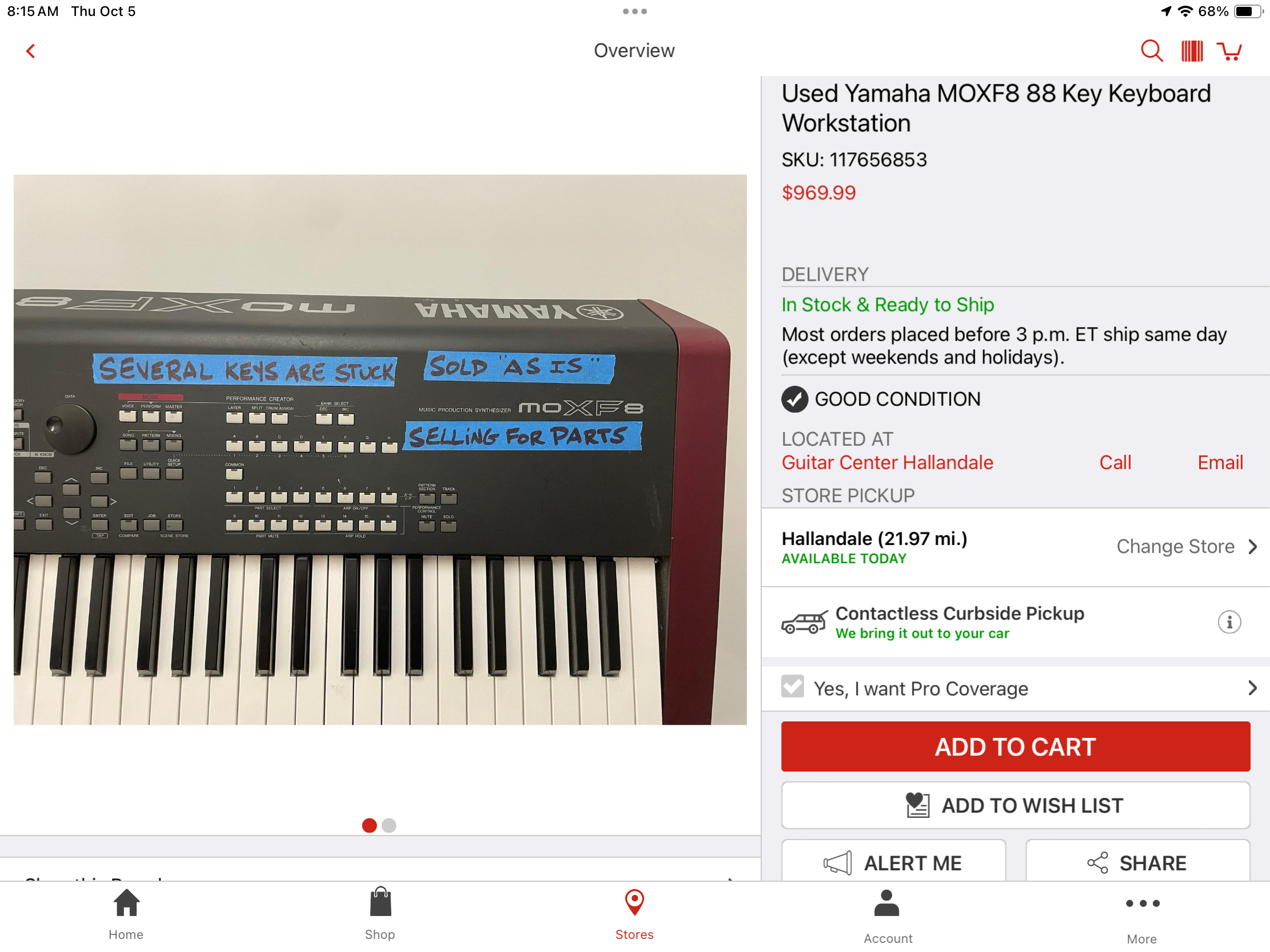Image resolution: width=1270 pixels, height=952 pixels.
Task: Tap the Alert Me button
Action: pyautogui.click(x=893, y=862)
